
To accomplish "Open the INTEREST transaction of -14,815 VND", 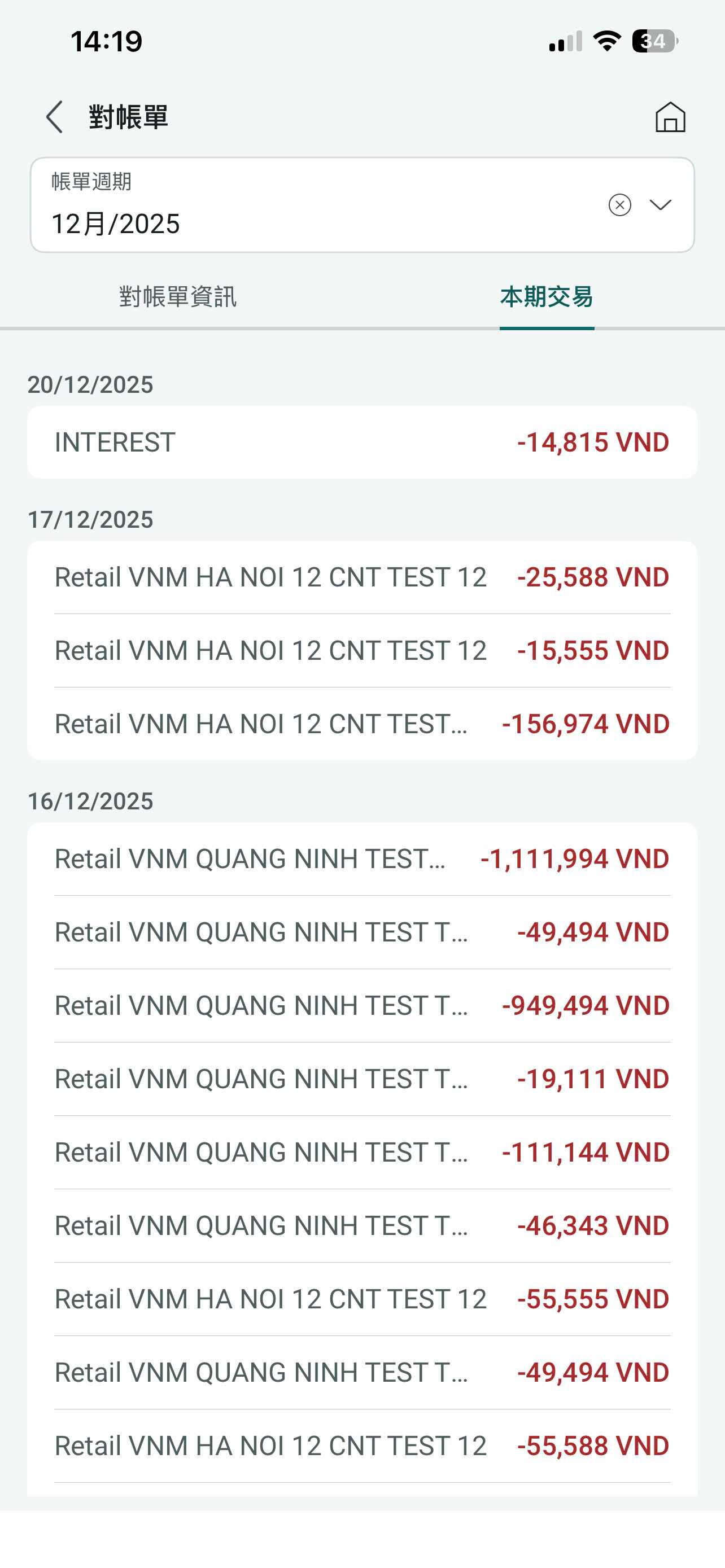I will point(362,443).
